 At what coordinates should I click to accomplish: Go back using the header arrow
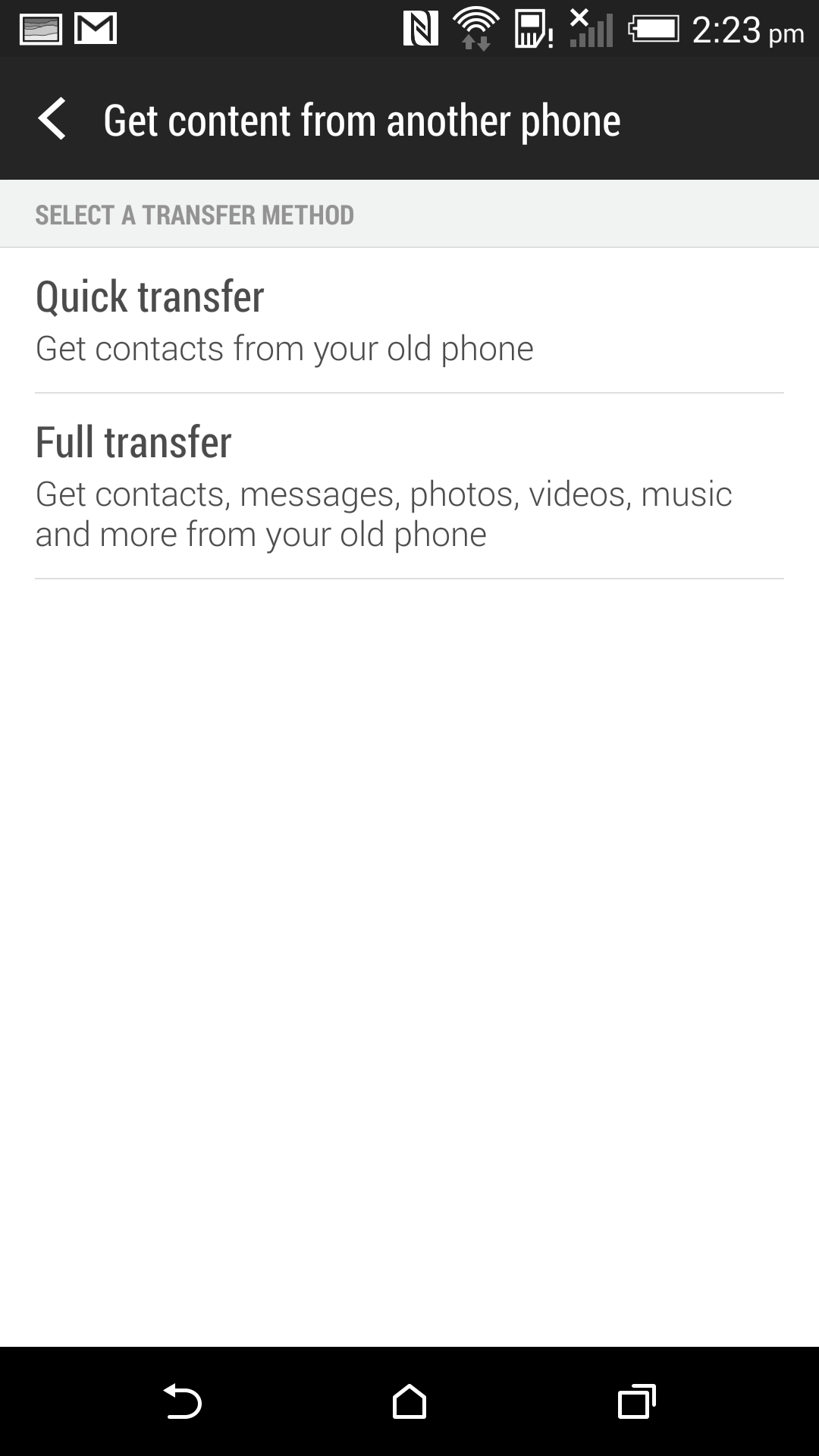click(x=52, y=119)
